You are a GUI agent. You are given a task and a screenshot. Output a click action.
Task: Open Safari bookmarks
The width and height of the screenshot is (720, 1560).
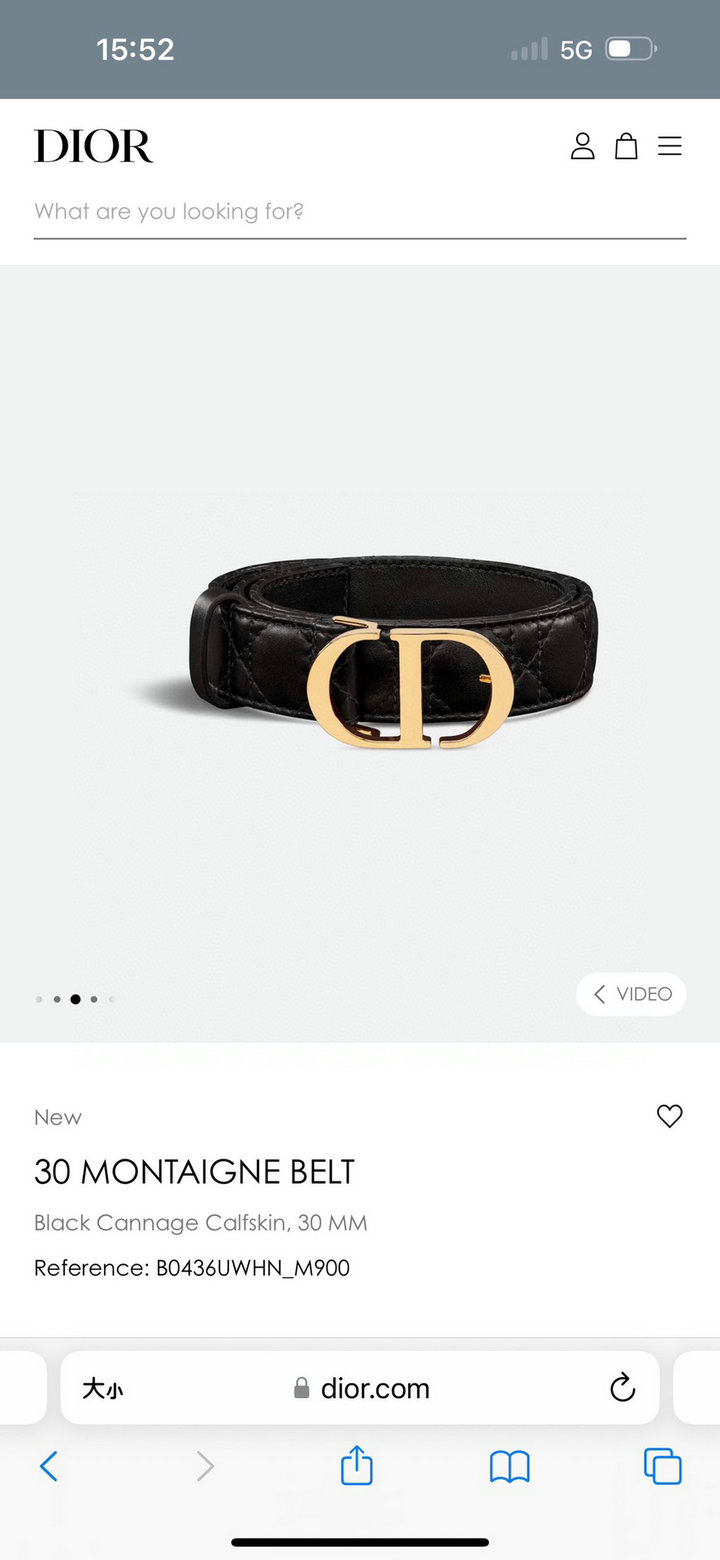510,1467
